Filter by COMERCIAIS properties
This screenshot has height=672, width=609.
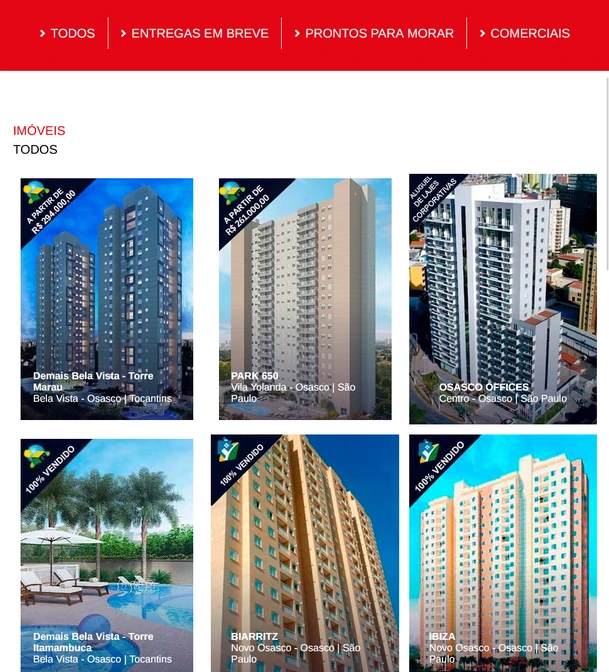pyautogui.click(x=525, y=33)
